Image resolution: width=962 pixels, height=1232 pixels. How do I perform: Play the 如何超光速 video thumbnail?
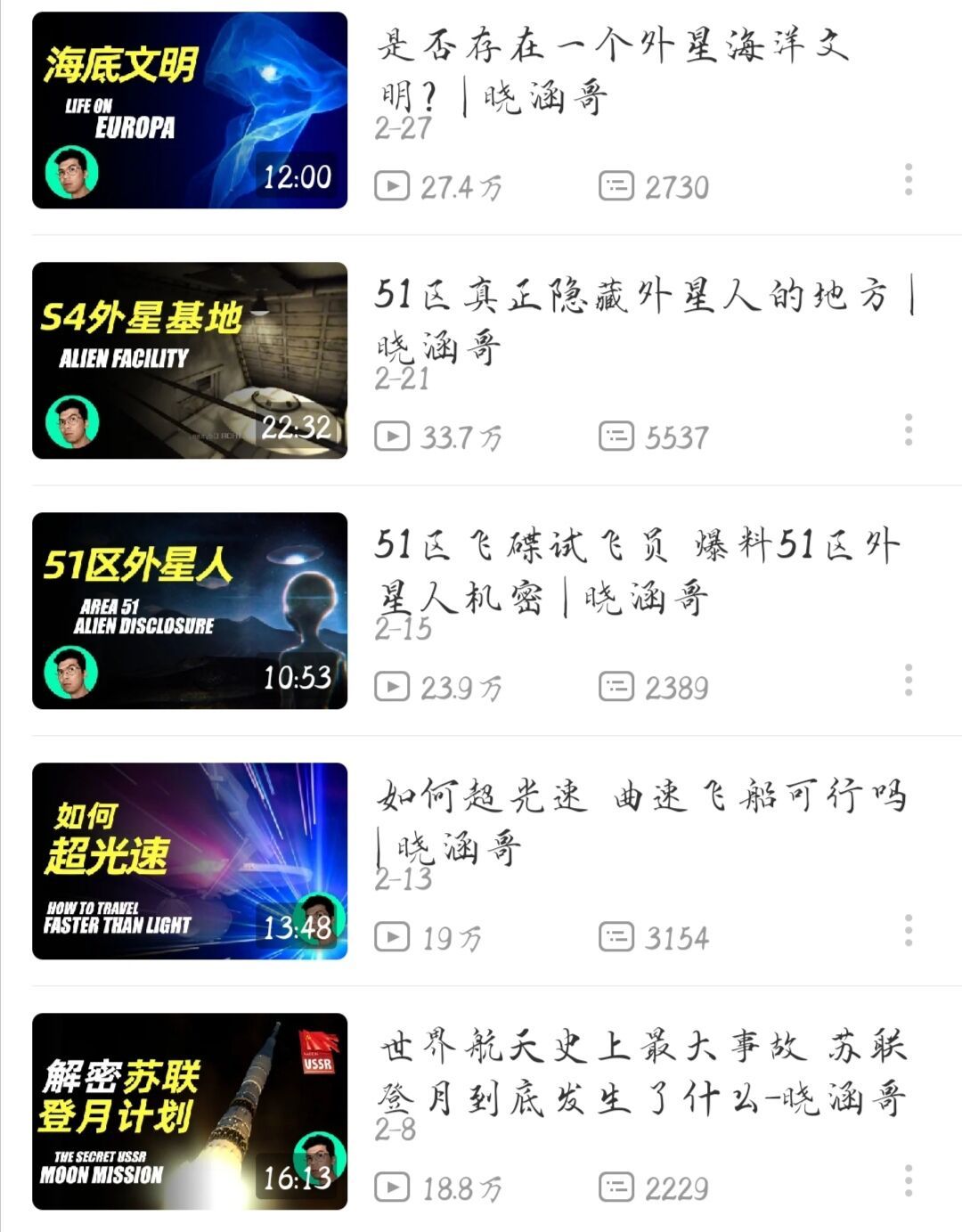(x=190, y=861)
